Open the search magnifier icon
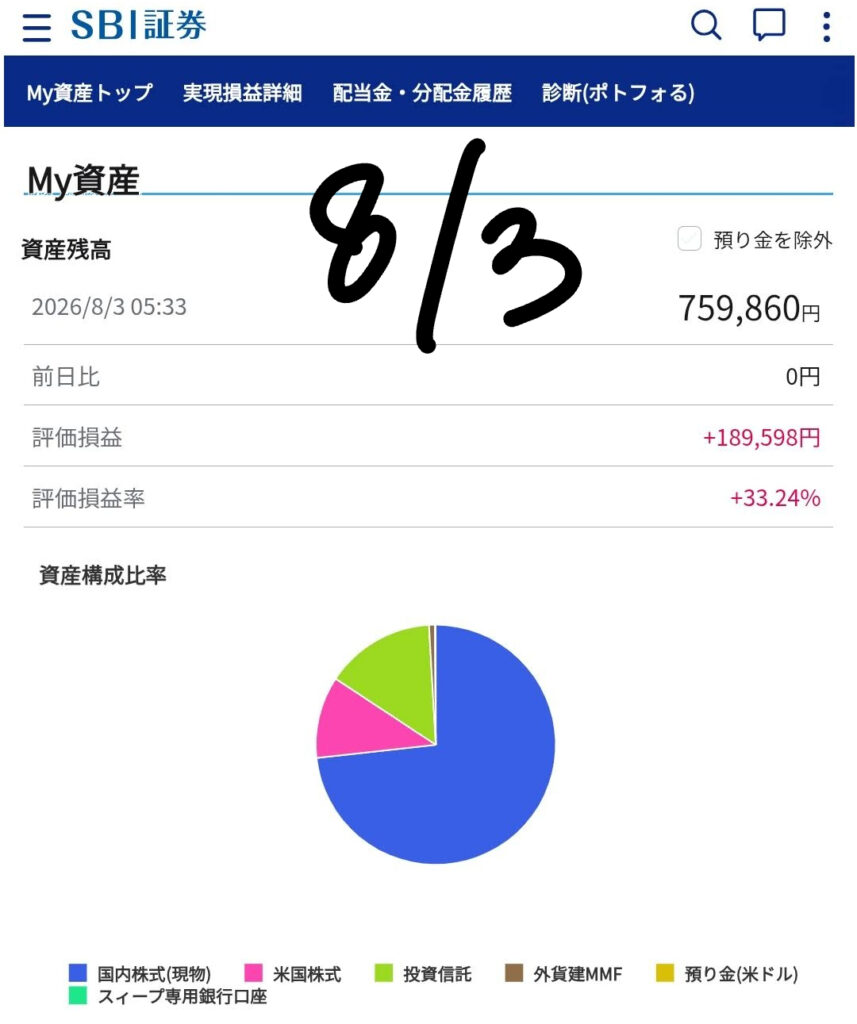 pyautogui.click(x=706, y=26)
